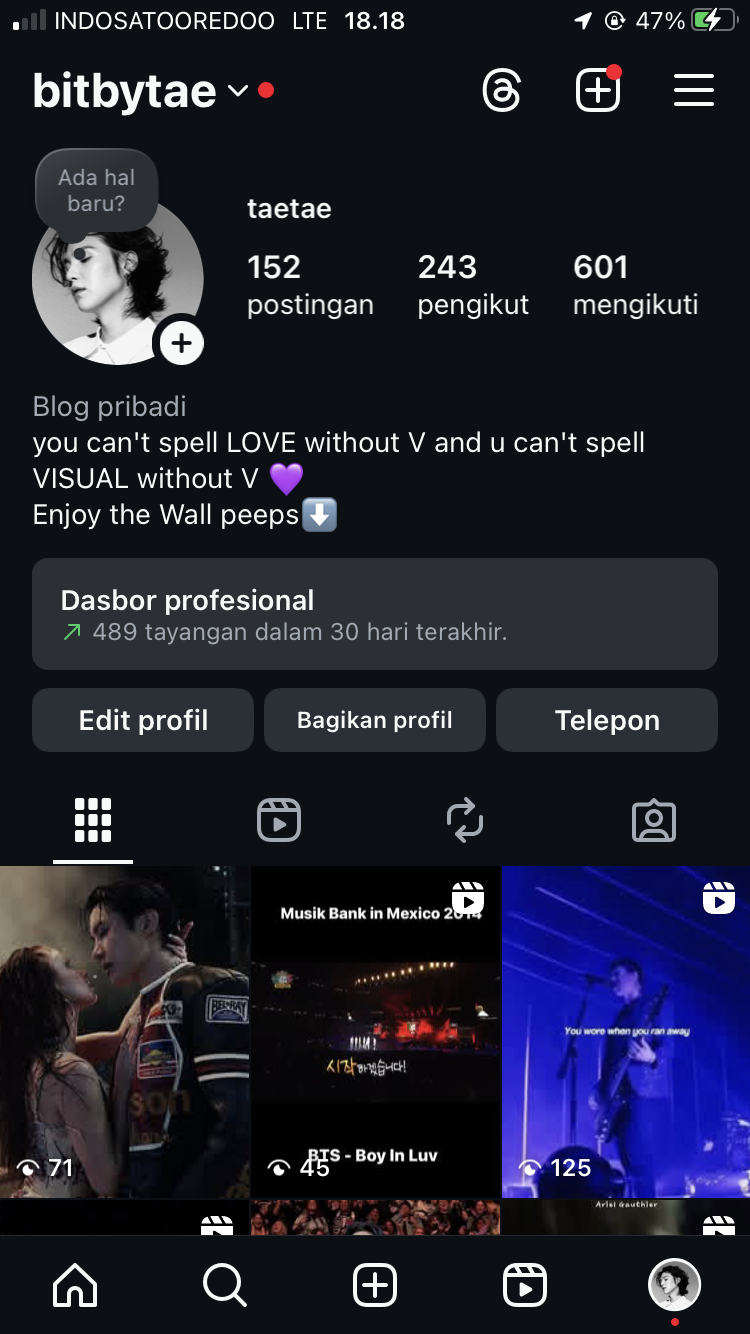Image resolution: width=750 pixels, height=1334 pixels.
Task: Tap the Edit profil button
Action: pyautogui.click(x=143, y=720)
